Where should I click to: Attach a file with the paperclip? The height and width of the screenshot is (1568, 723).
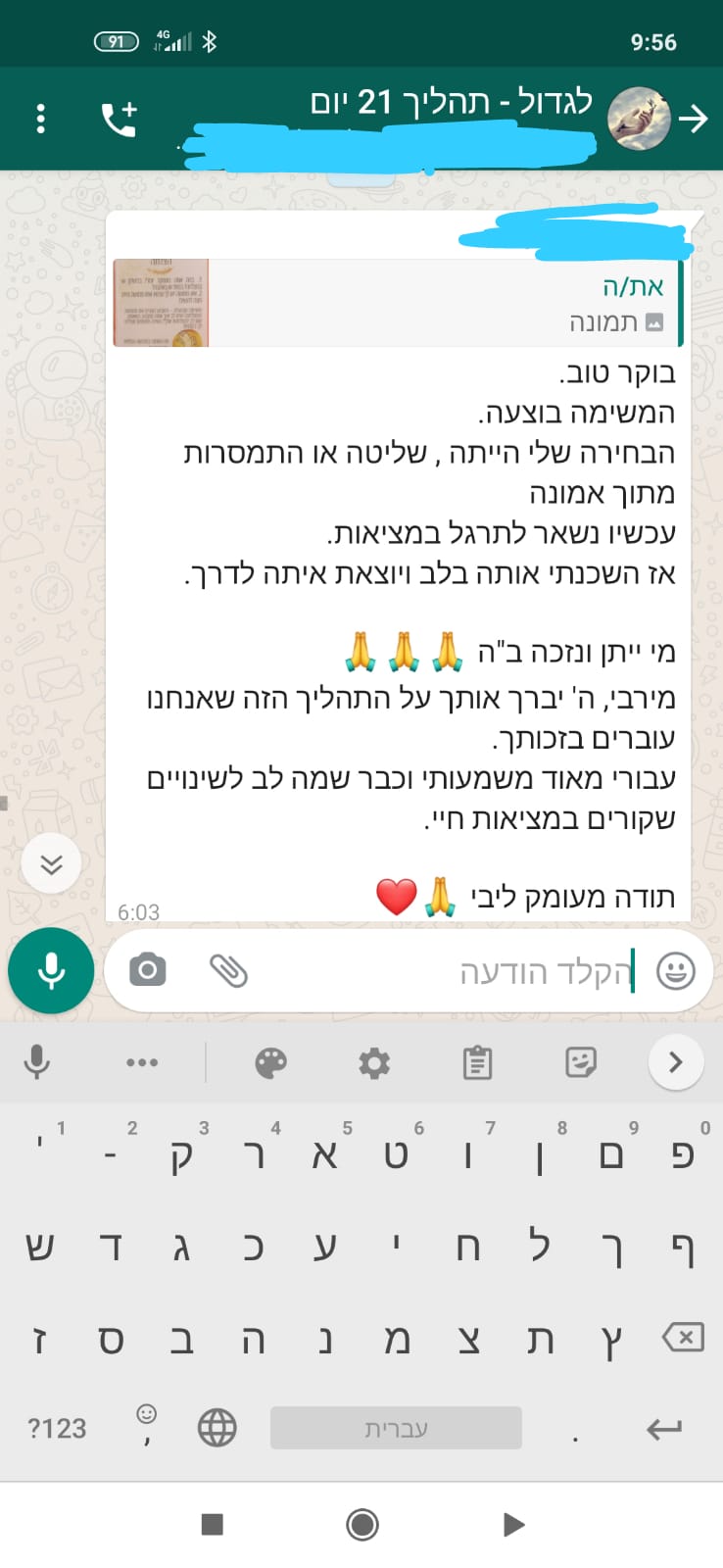coord(228,970)
